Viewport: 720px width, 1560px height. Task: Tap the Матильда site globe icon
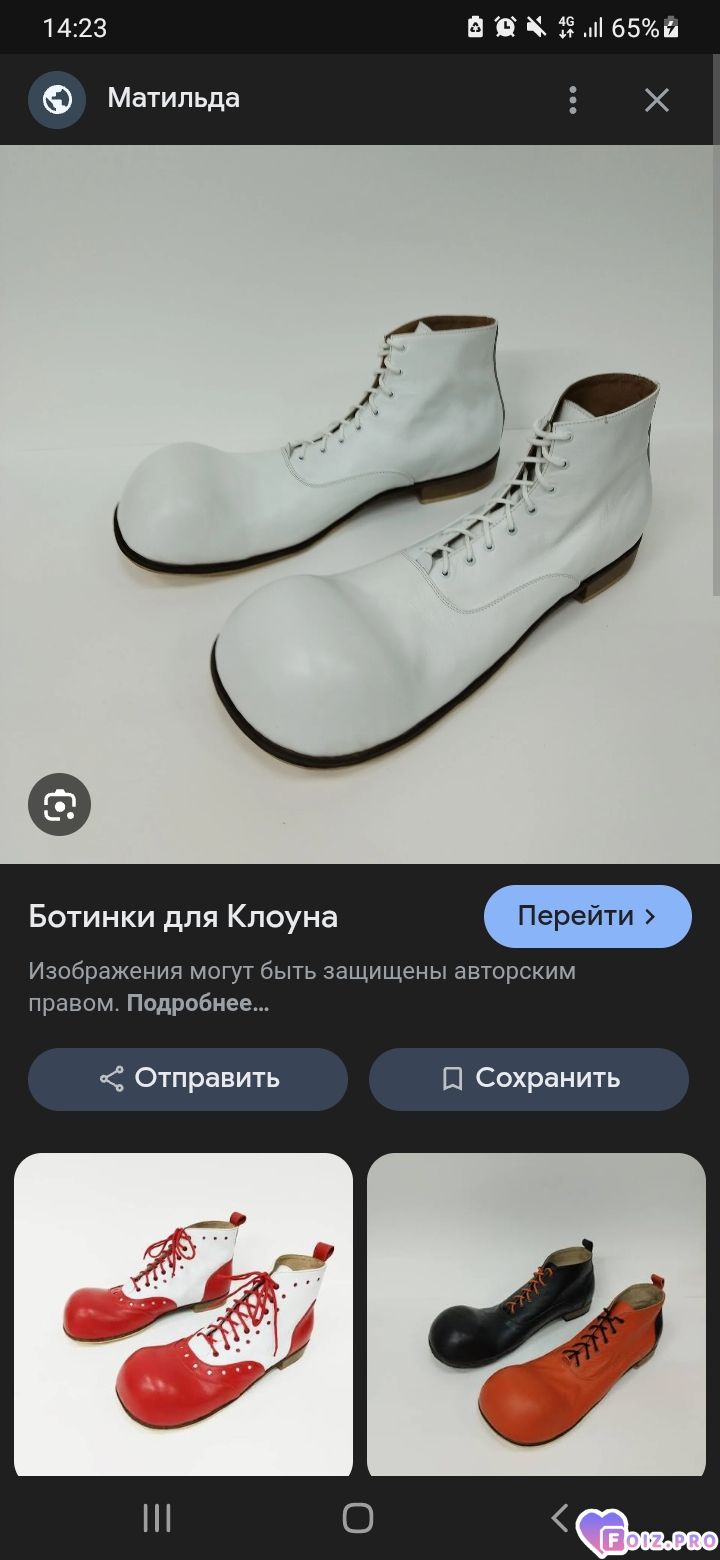pos(57,99)
